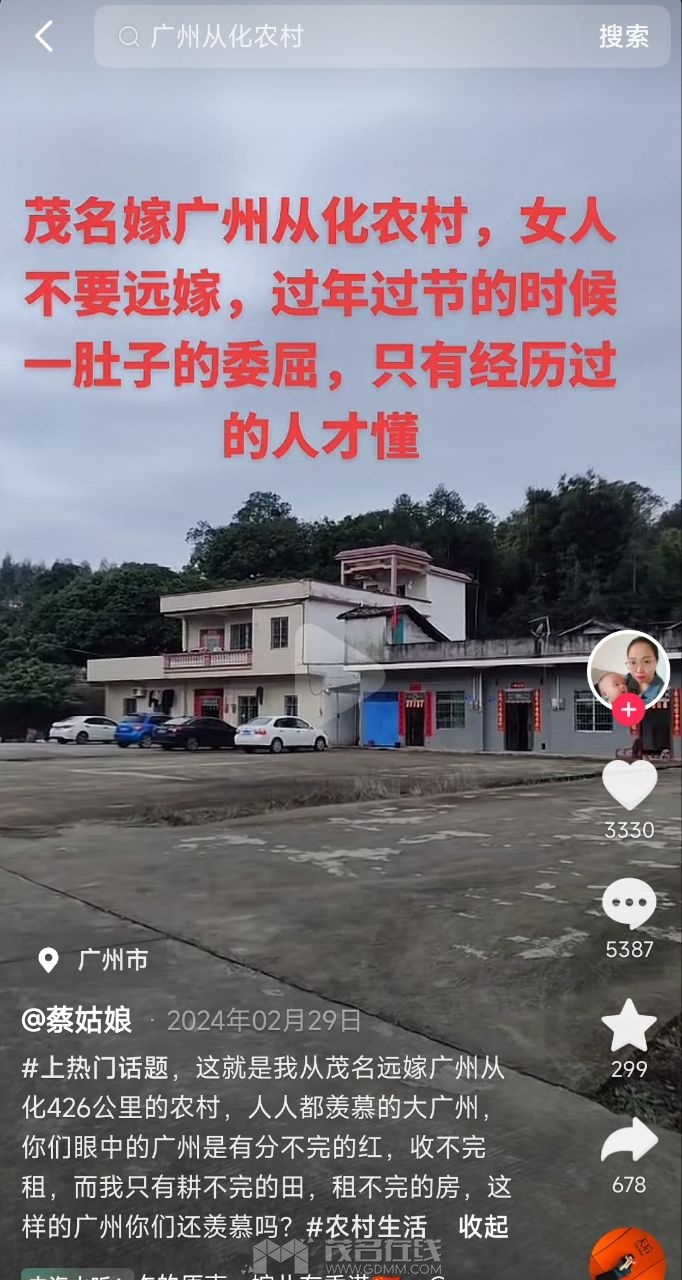Add this video to favorites
Screen dimensions: 682x1280
(629, 1026)
